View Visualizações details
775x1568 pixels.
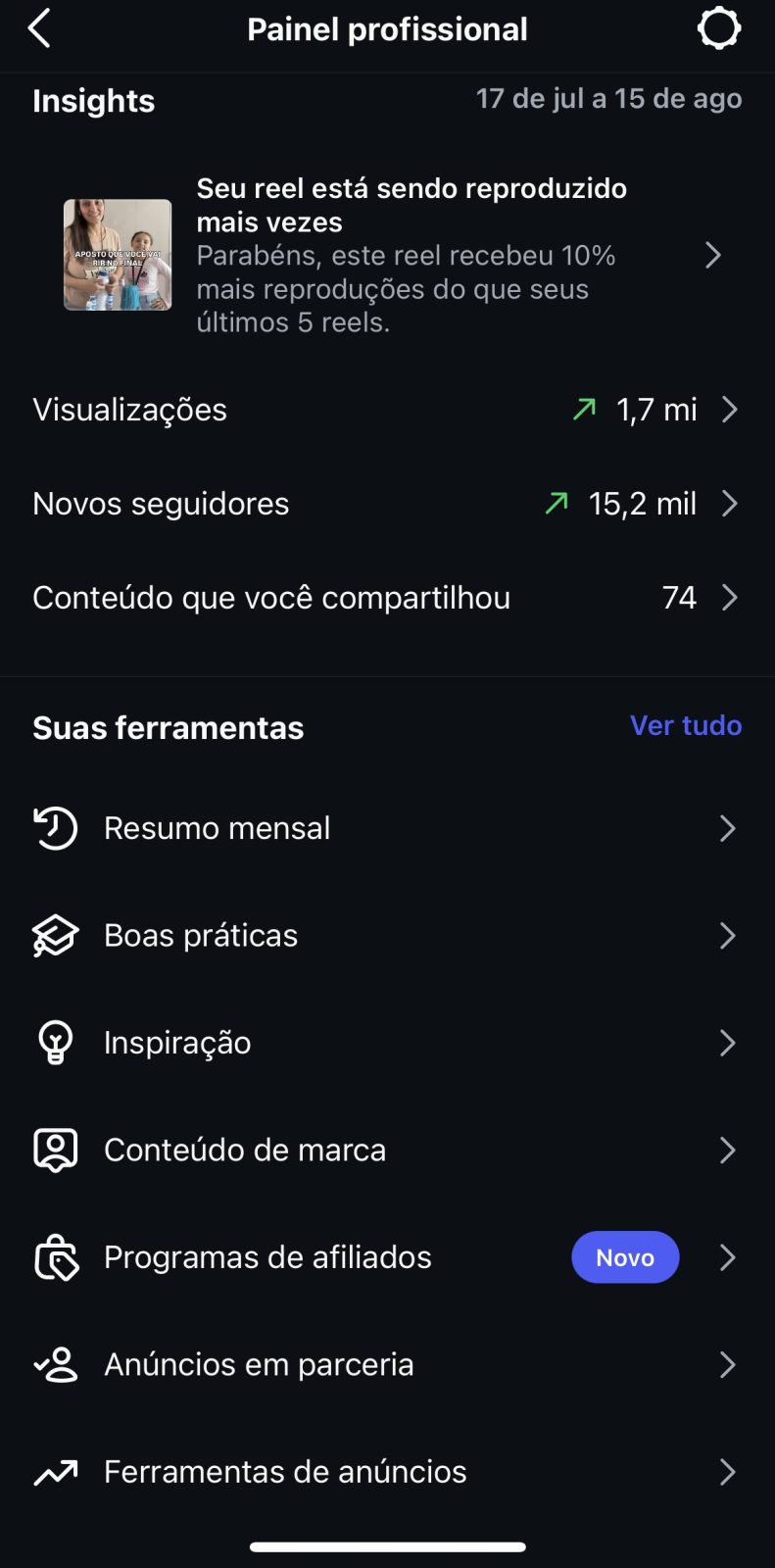[387, 410]
